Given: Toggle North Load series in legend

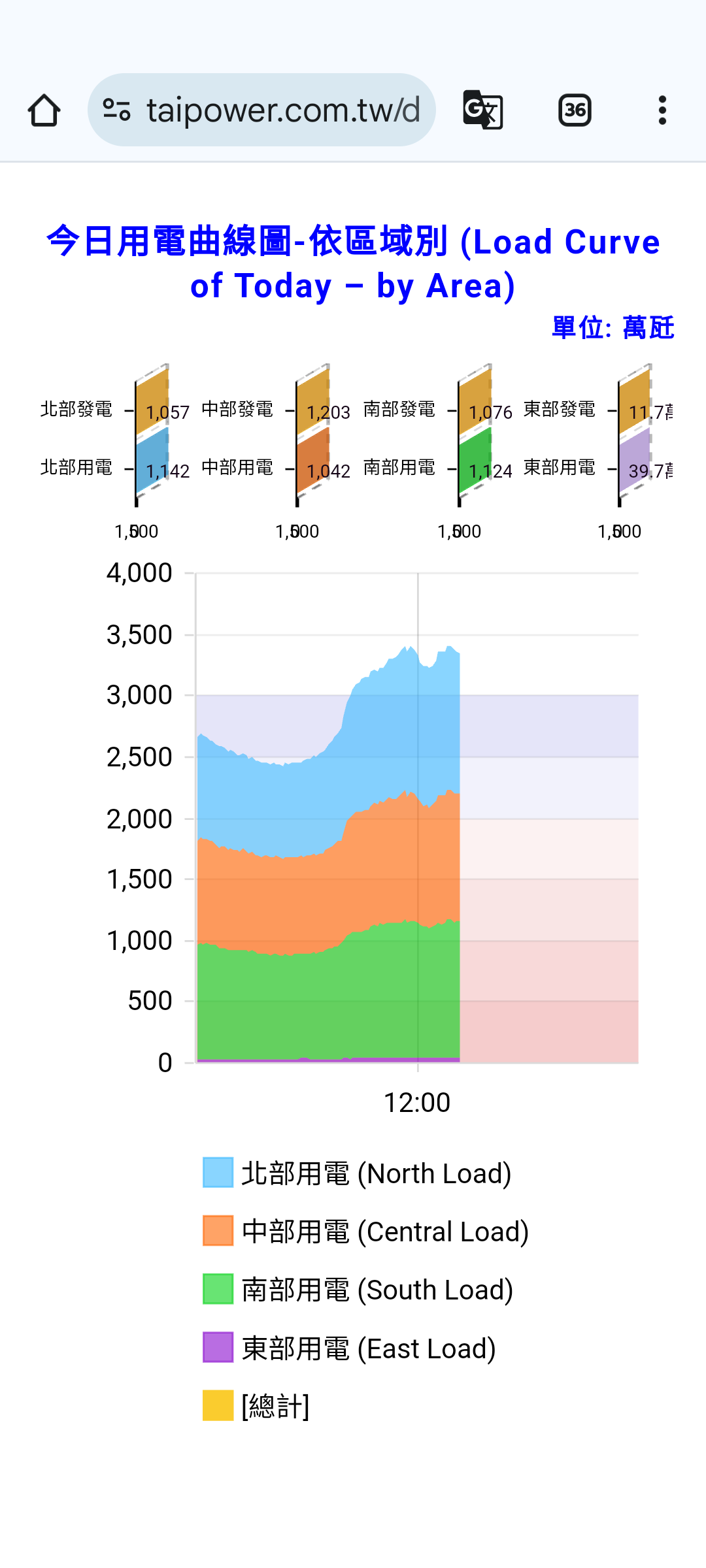Looking at the screenshot, I should 357,1173.
